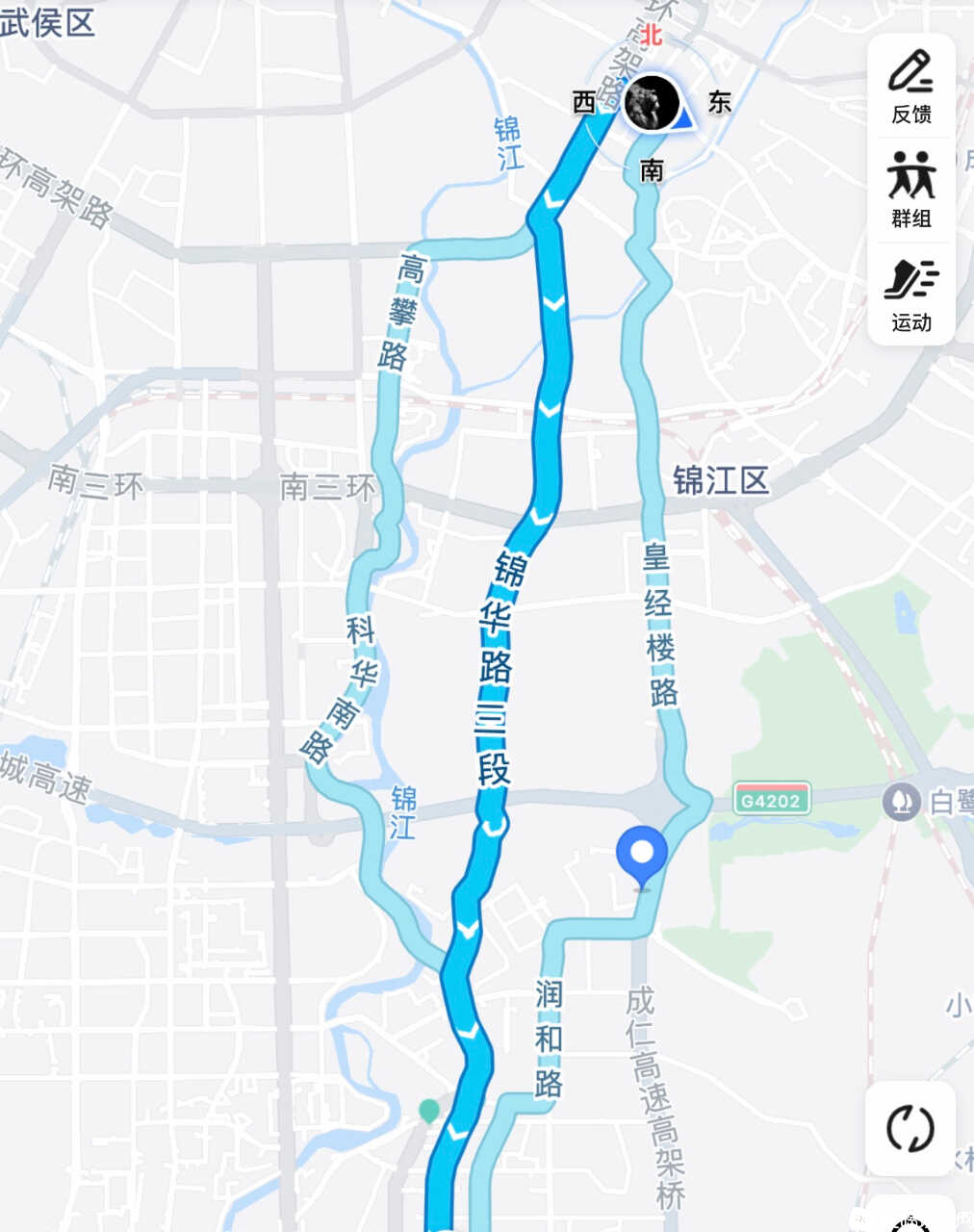This screenshot has width=974, height=1232.
Task: Tap the refresh route button
Action: click(910, 1128)
